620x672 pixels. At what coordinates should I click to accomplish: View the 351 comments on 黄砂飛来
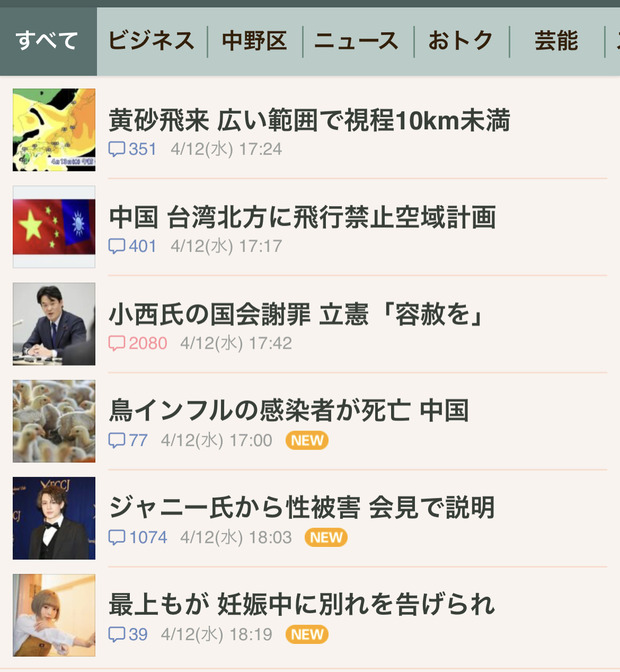[x=133, y=149]
